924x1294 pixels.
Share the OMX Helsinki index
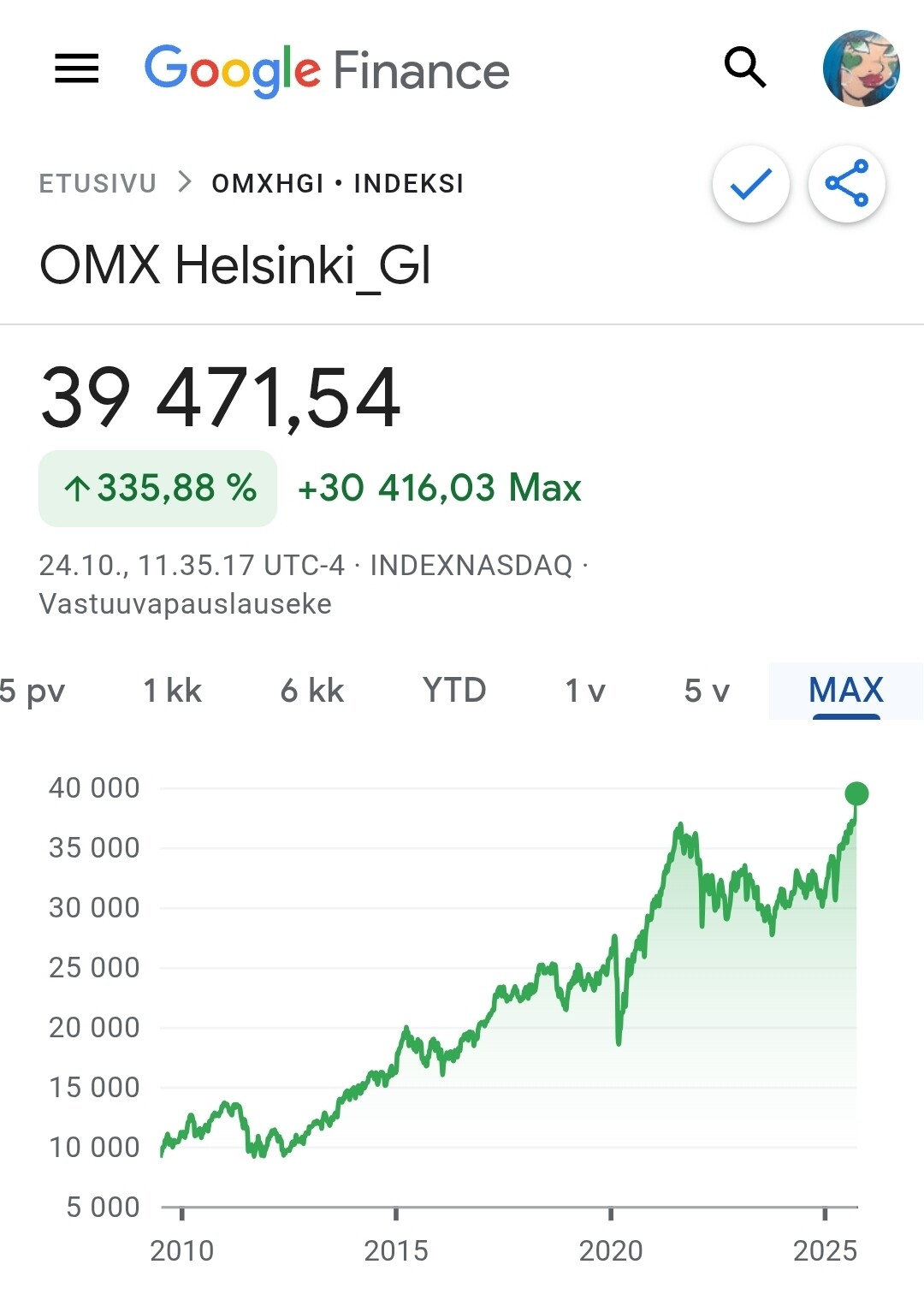847,184
